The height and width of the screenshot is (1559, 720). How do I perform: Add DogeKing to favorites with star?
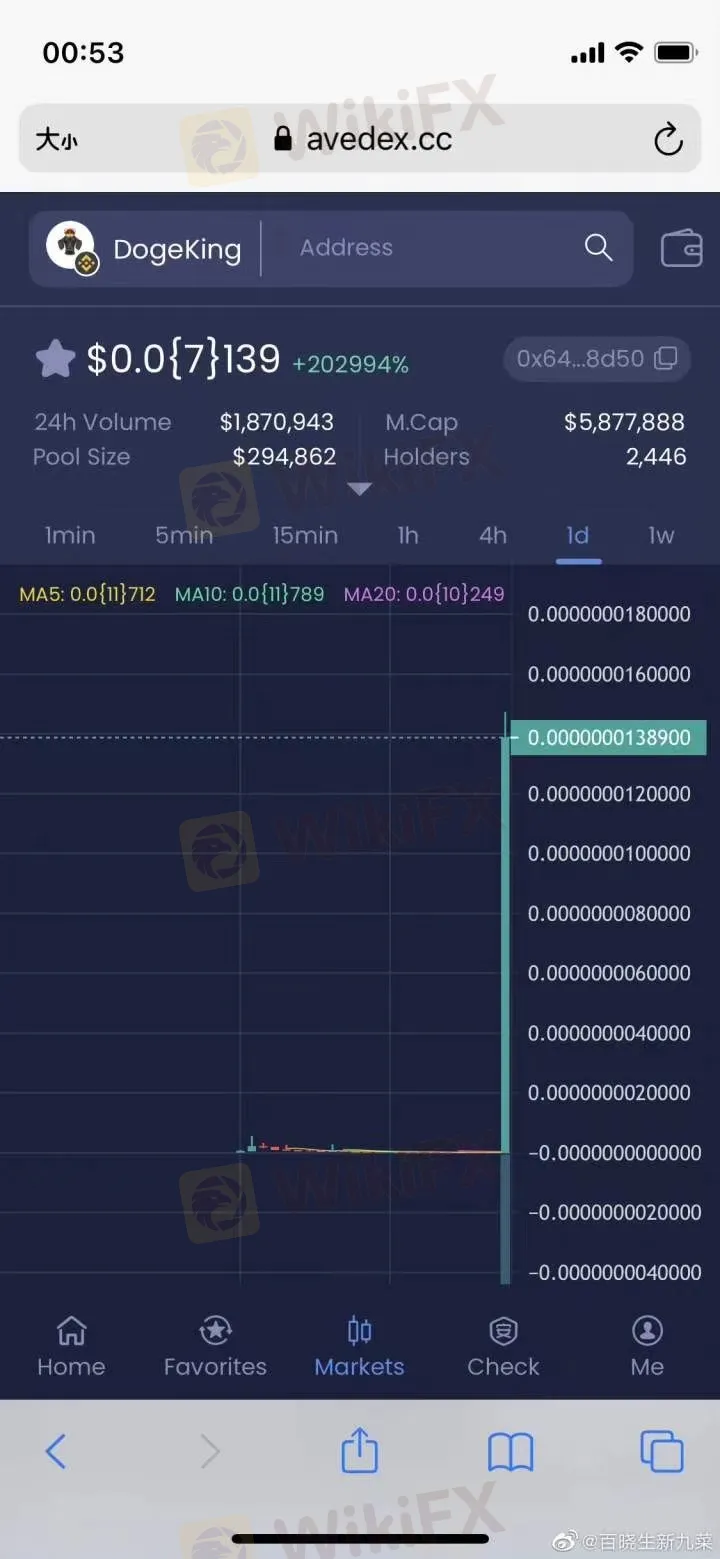click(x=55, y=359)
